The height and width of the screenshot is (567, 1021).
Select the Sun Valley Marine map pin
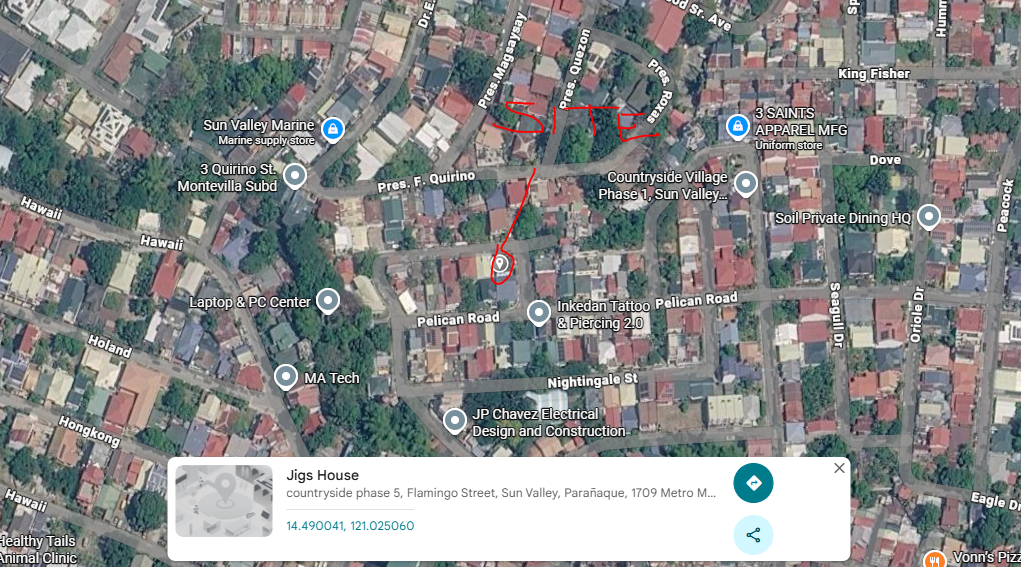click(x=333, y=130)
